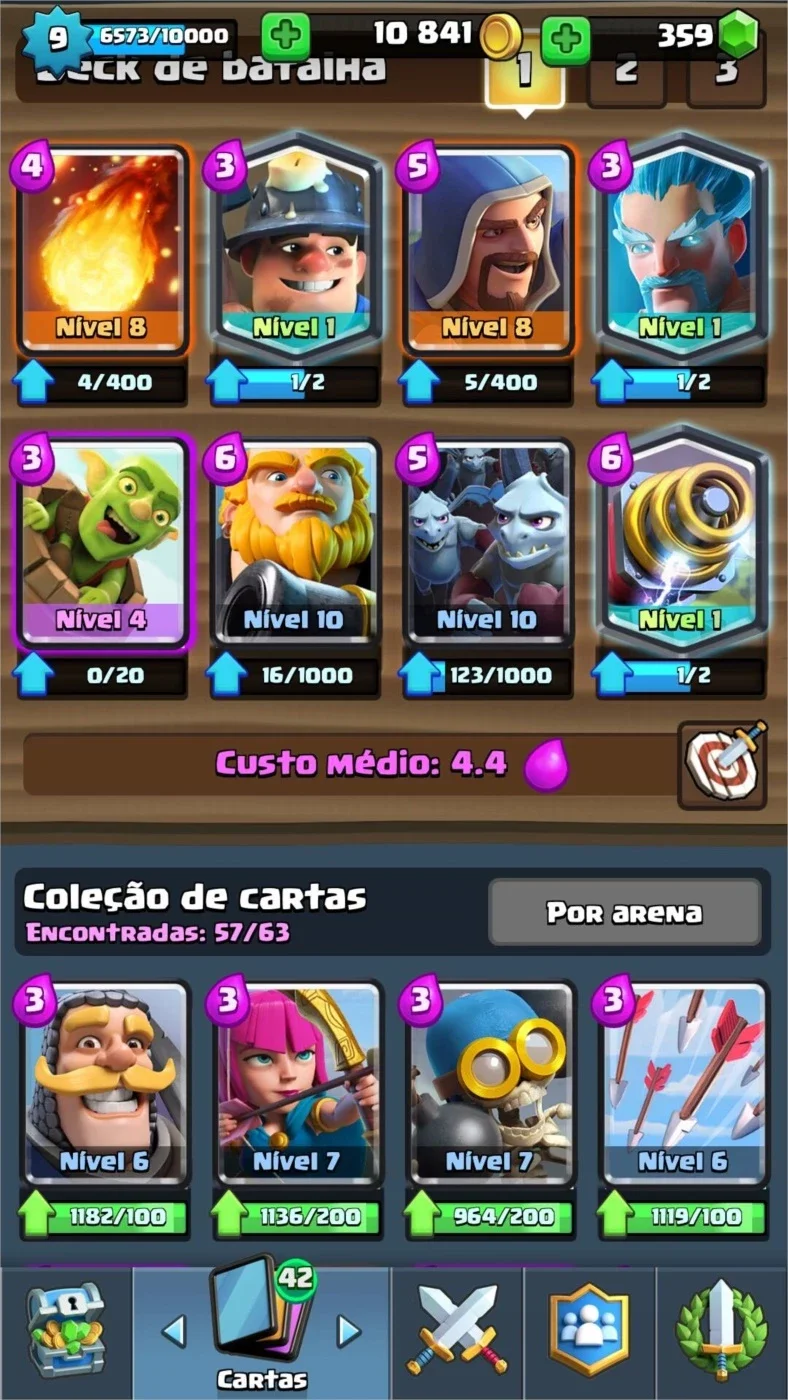The width and height of the screenshot is (788, 1400).
Task: Select the Miner card in the deck
Action: point(296,248)
